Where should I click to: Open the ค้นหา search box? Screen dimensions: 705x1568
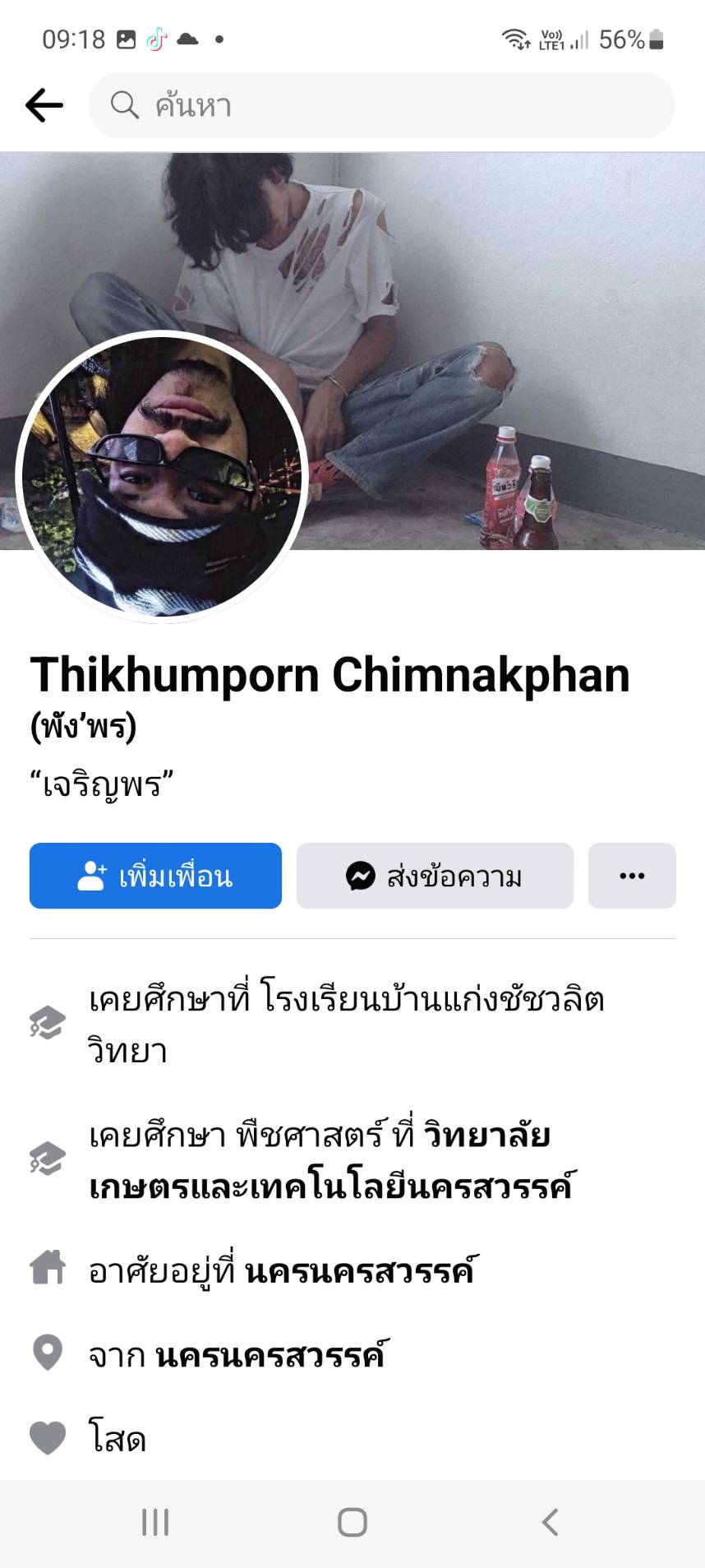pyautogui.click(x=381, y=105)
